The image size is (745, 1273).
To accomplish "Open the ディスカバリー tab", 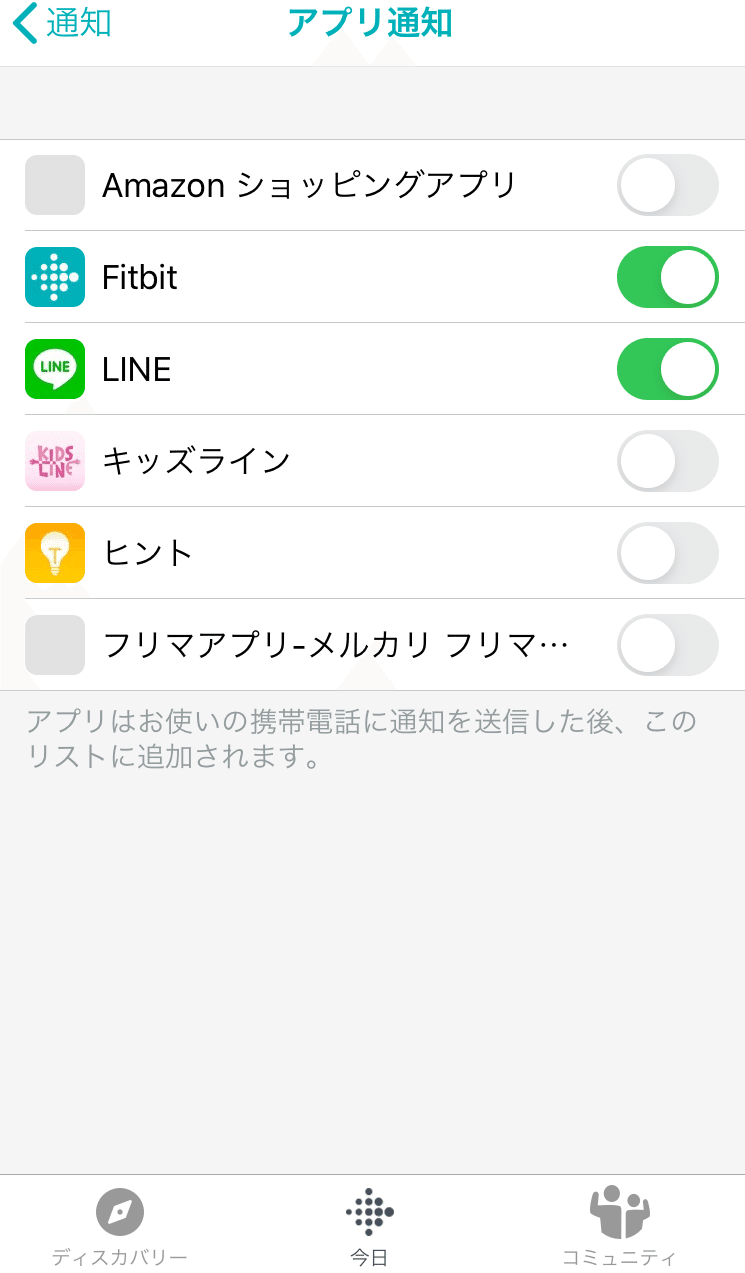I will tap(120, 1227).
